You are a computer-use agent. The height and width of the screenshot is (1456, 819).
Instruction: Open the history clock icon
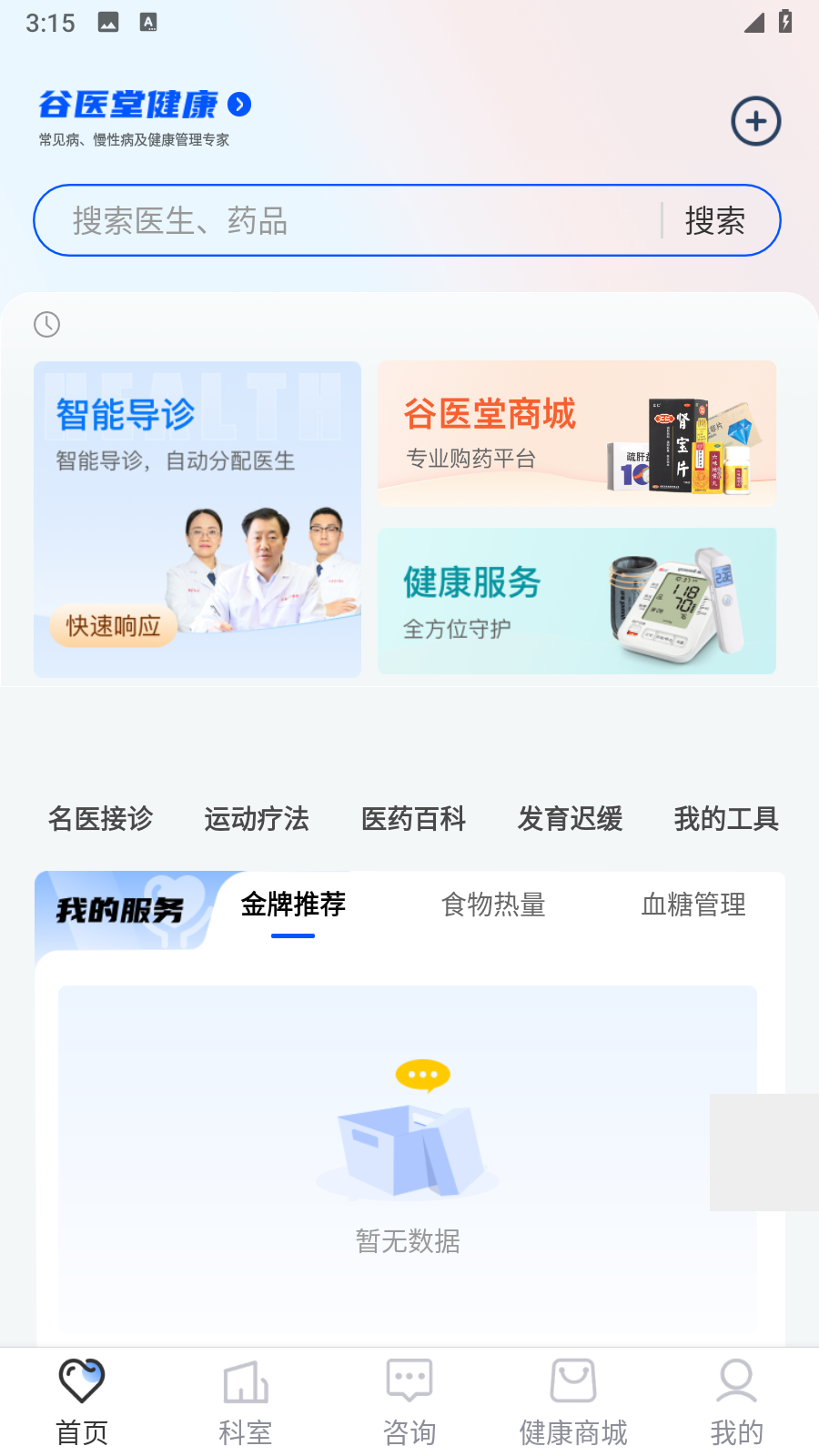tap(46, 324)
